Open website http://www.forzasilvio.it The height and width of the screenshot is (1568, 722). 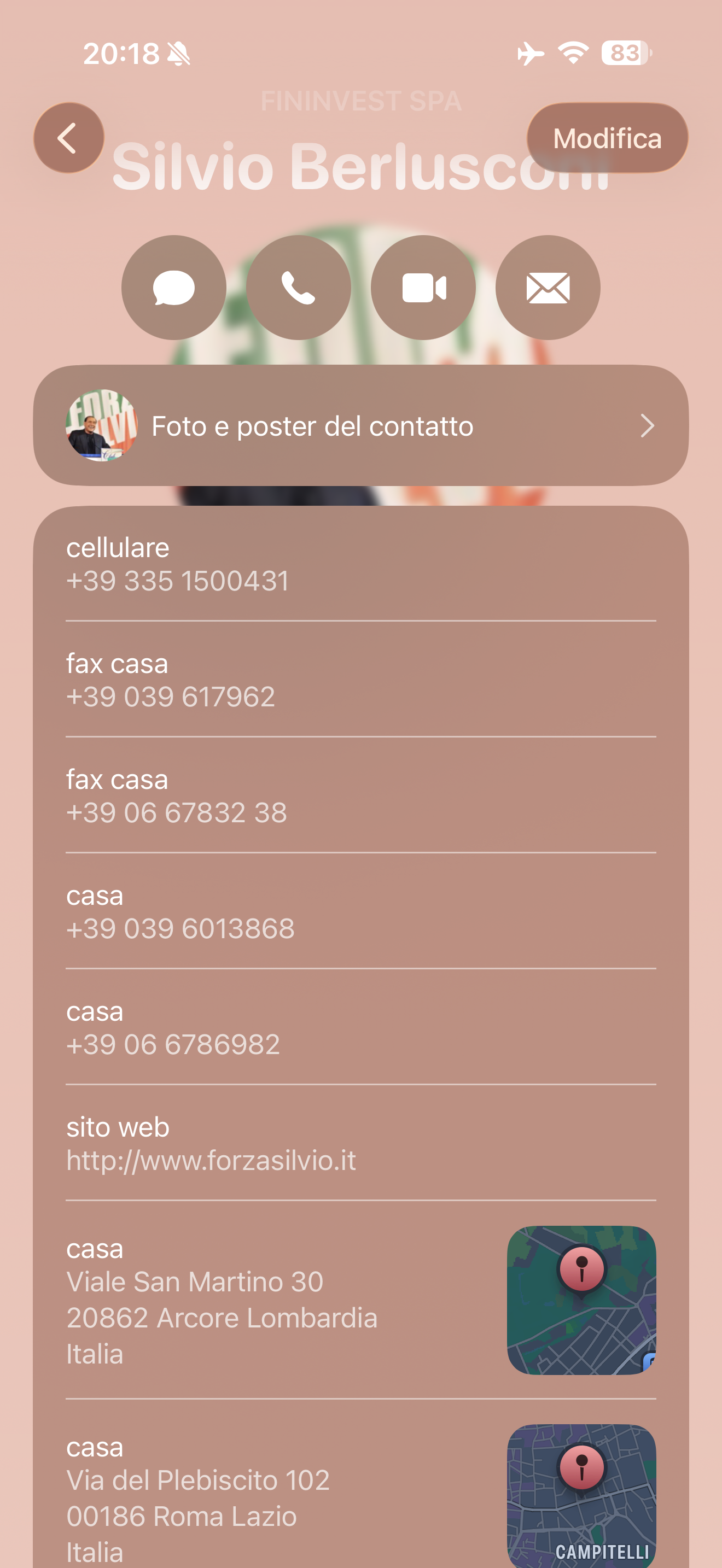pyautogui.click(x=211, y=1160)
